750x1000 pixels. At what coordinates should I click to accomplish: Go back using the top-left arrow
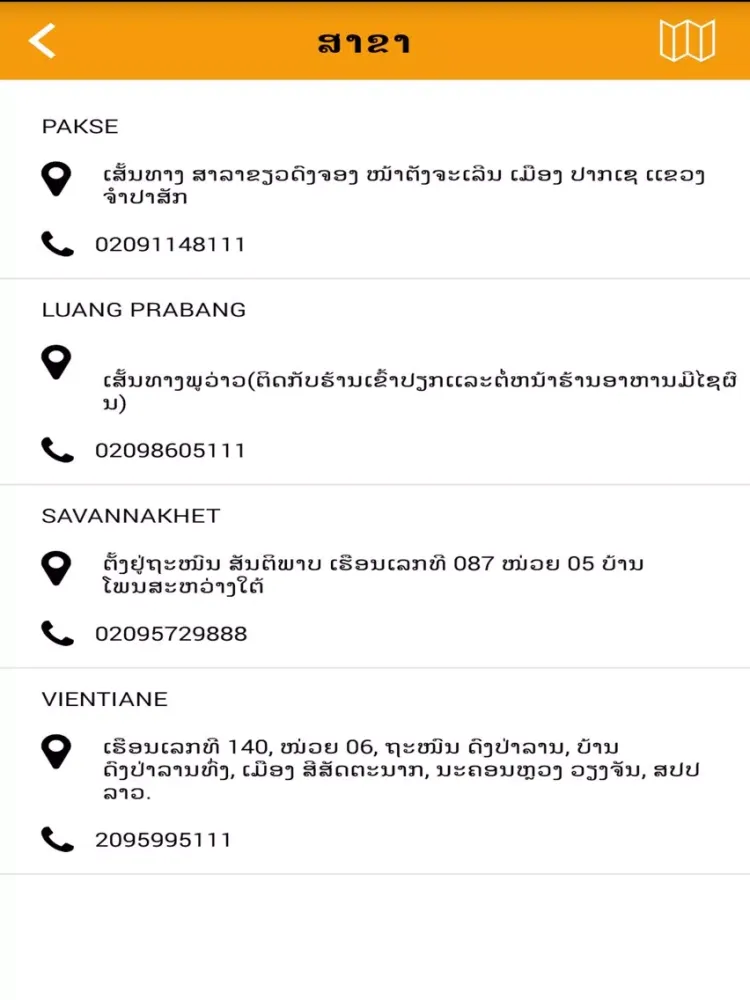coord(42,41)
